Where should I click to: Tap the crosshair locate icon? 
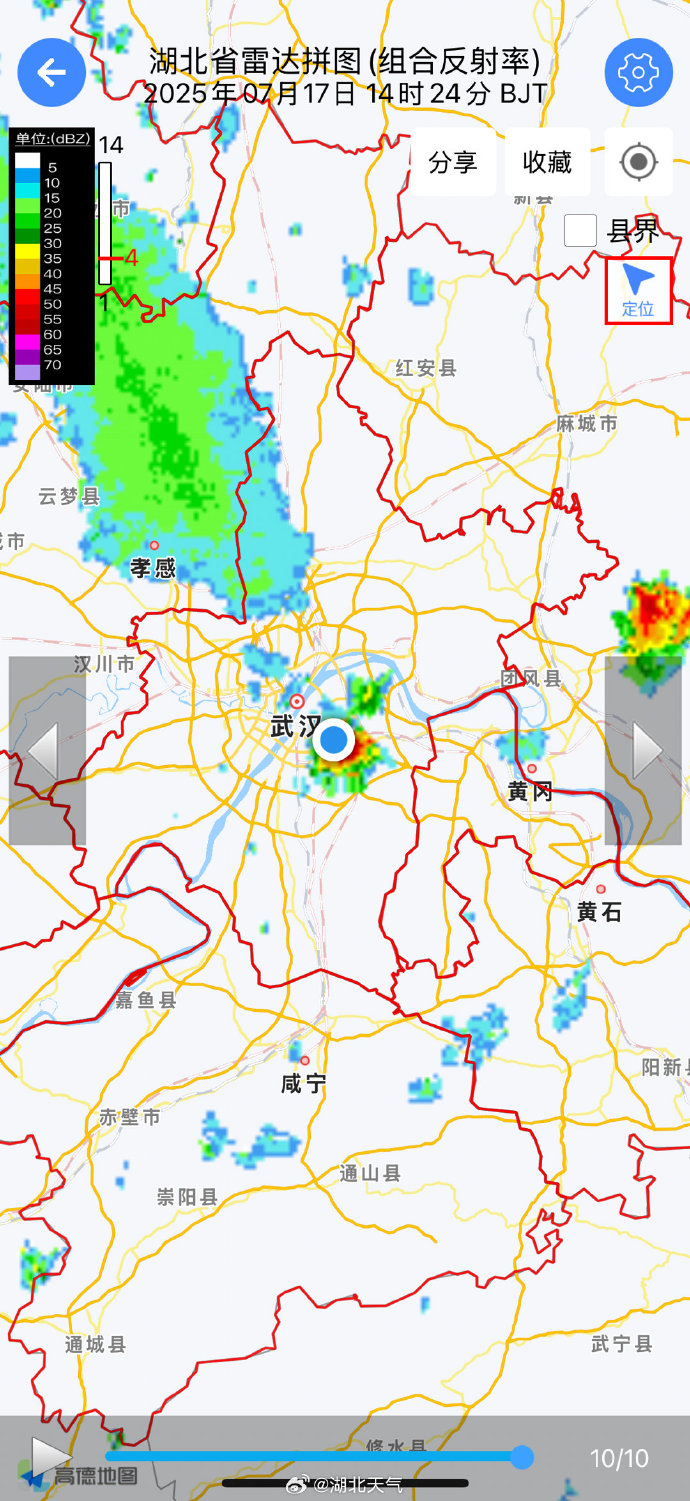pos(638,162)
